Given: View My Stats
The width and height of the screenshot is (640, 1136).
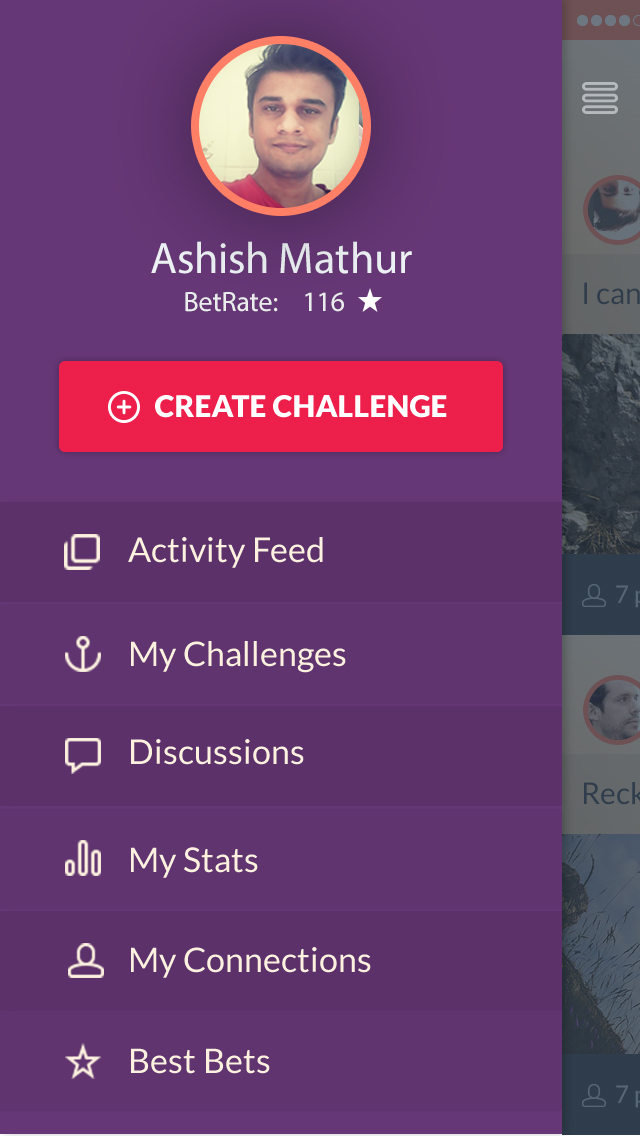Looking at the screenshot, I should 193,860.
